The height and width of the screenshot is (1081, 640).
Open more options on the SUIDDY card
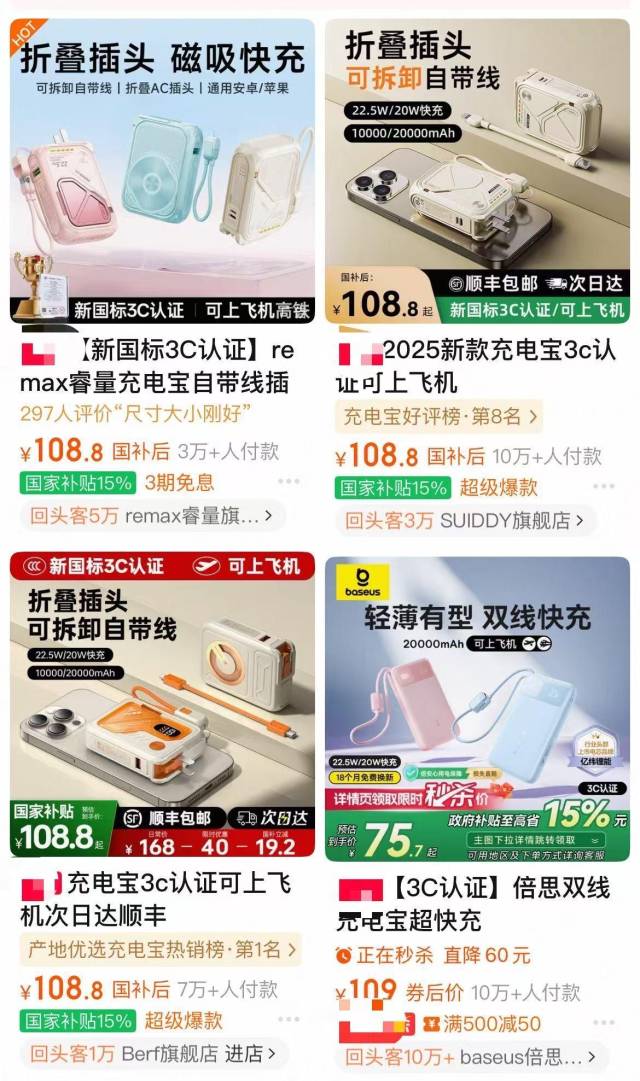click(603, 487)
